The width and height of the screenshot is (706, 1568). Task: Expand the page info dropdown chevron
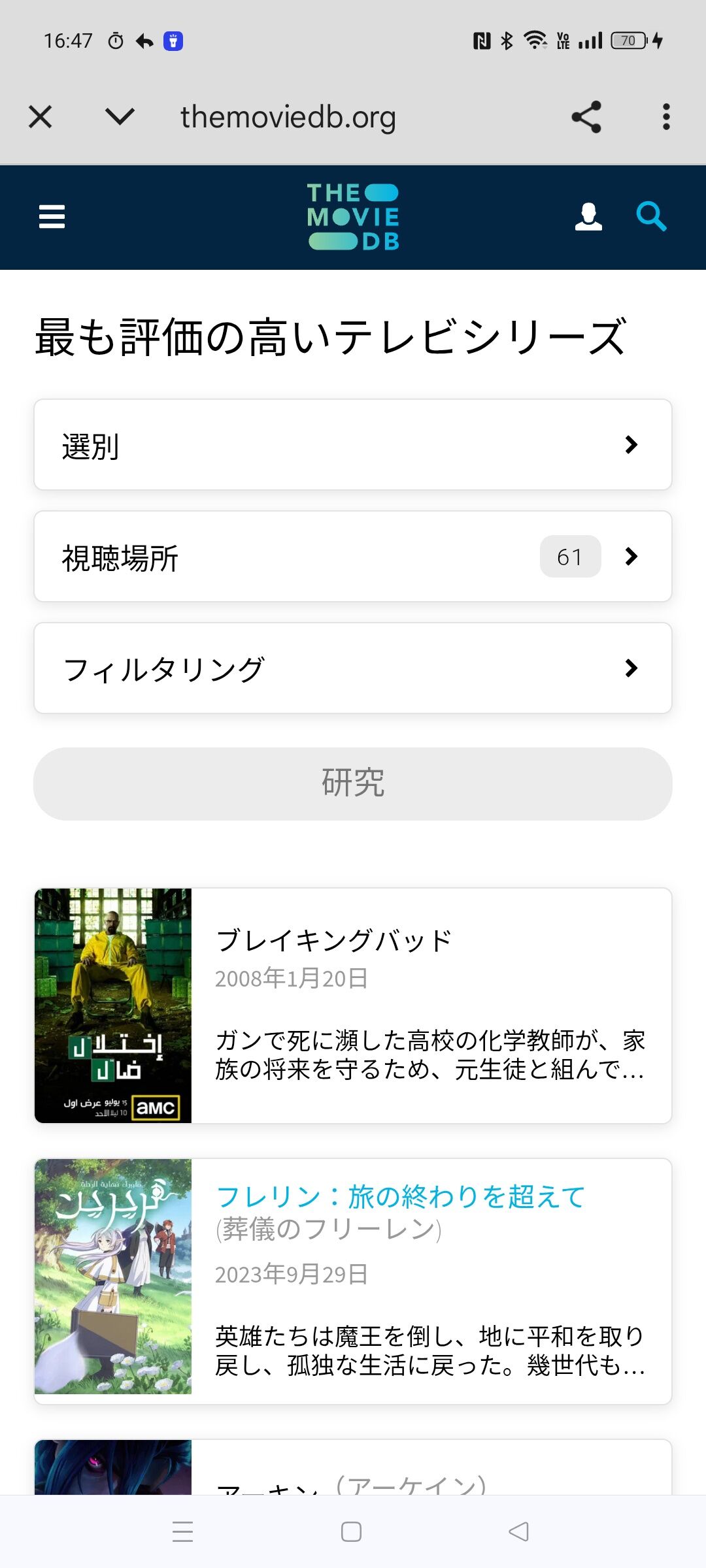(x=120, y=118)
